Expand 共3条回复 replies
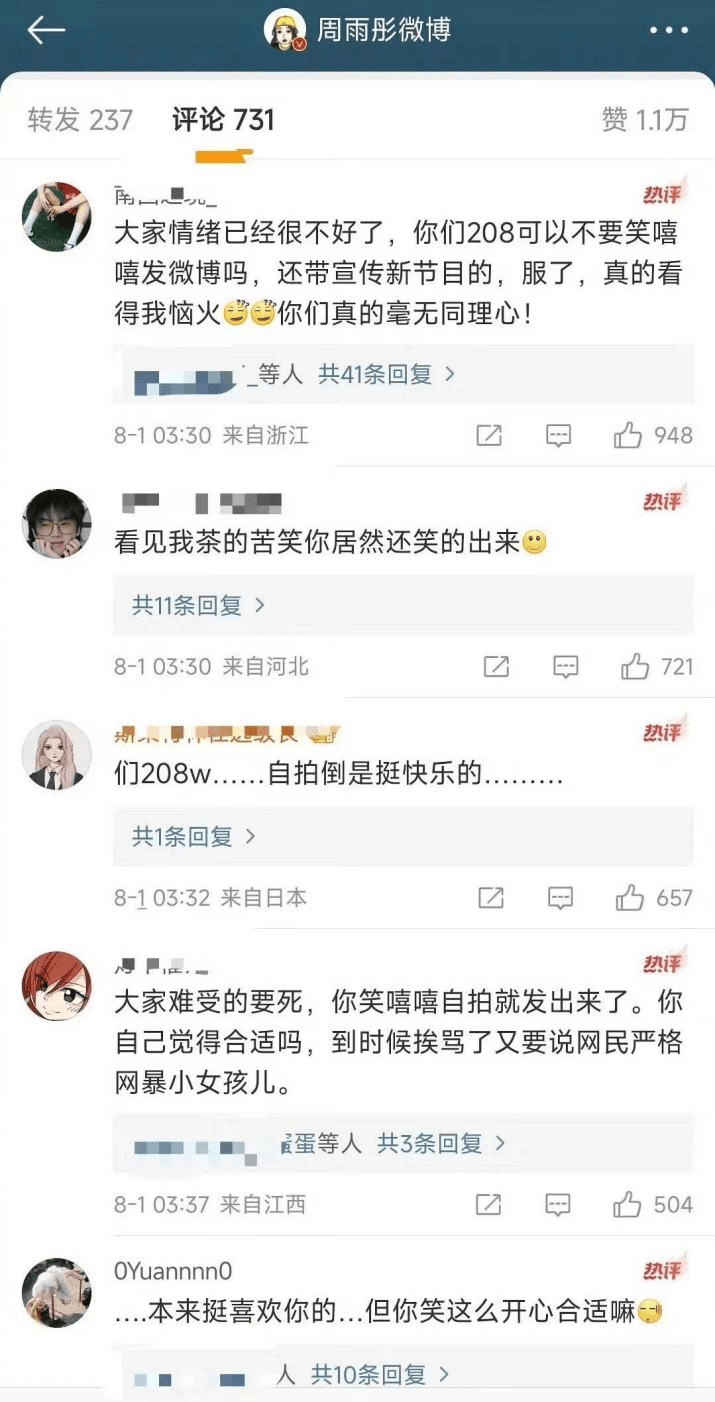The height and width of the screenshot is (1402, 715). click(x=441, y=1143)
